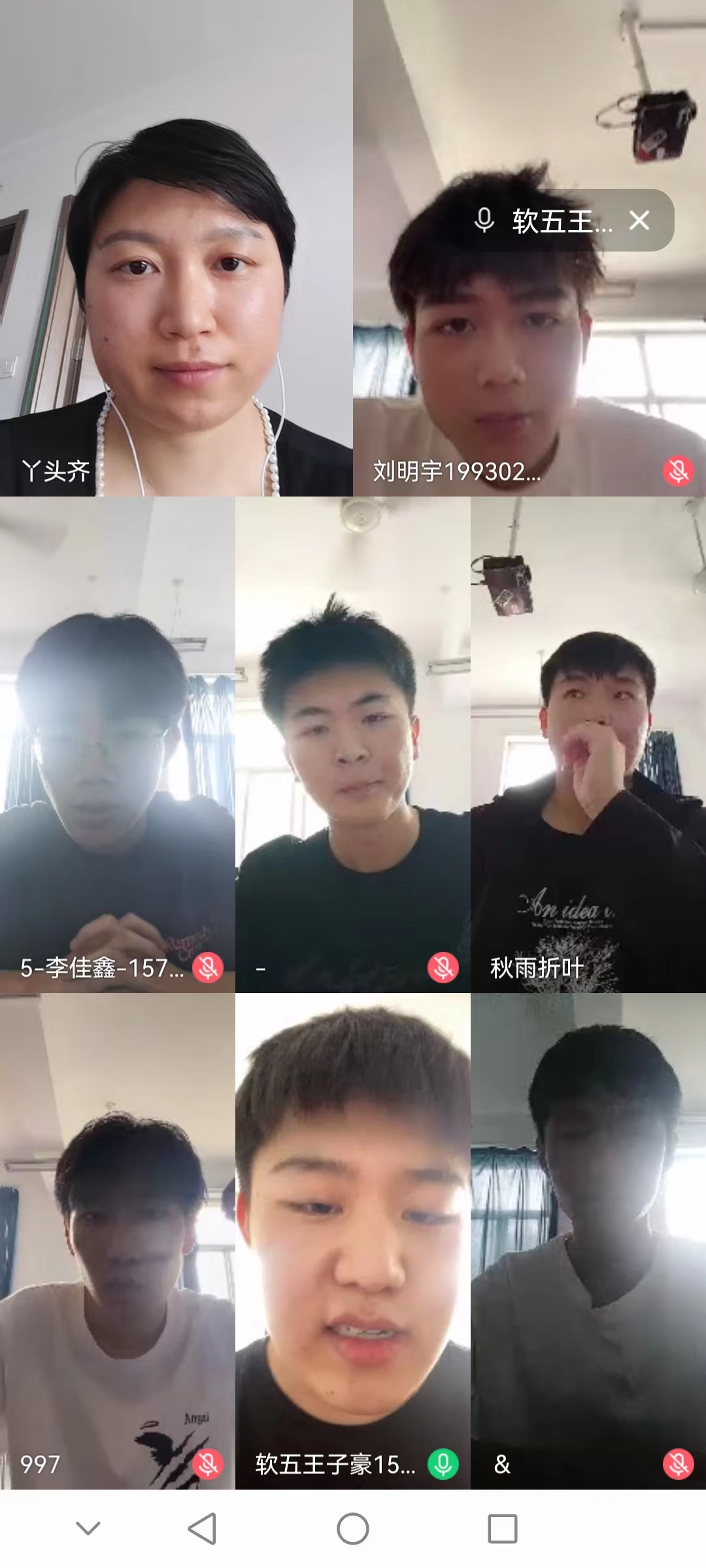Viewport: 706px width, 1568px height.
Task: Hide the navigation bar using the down chevron
Action: 88,1529
